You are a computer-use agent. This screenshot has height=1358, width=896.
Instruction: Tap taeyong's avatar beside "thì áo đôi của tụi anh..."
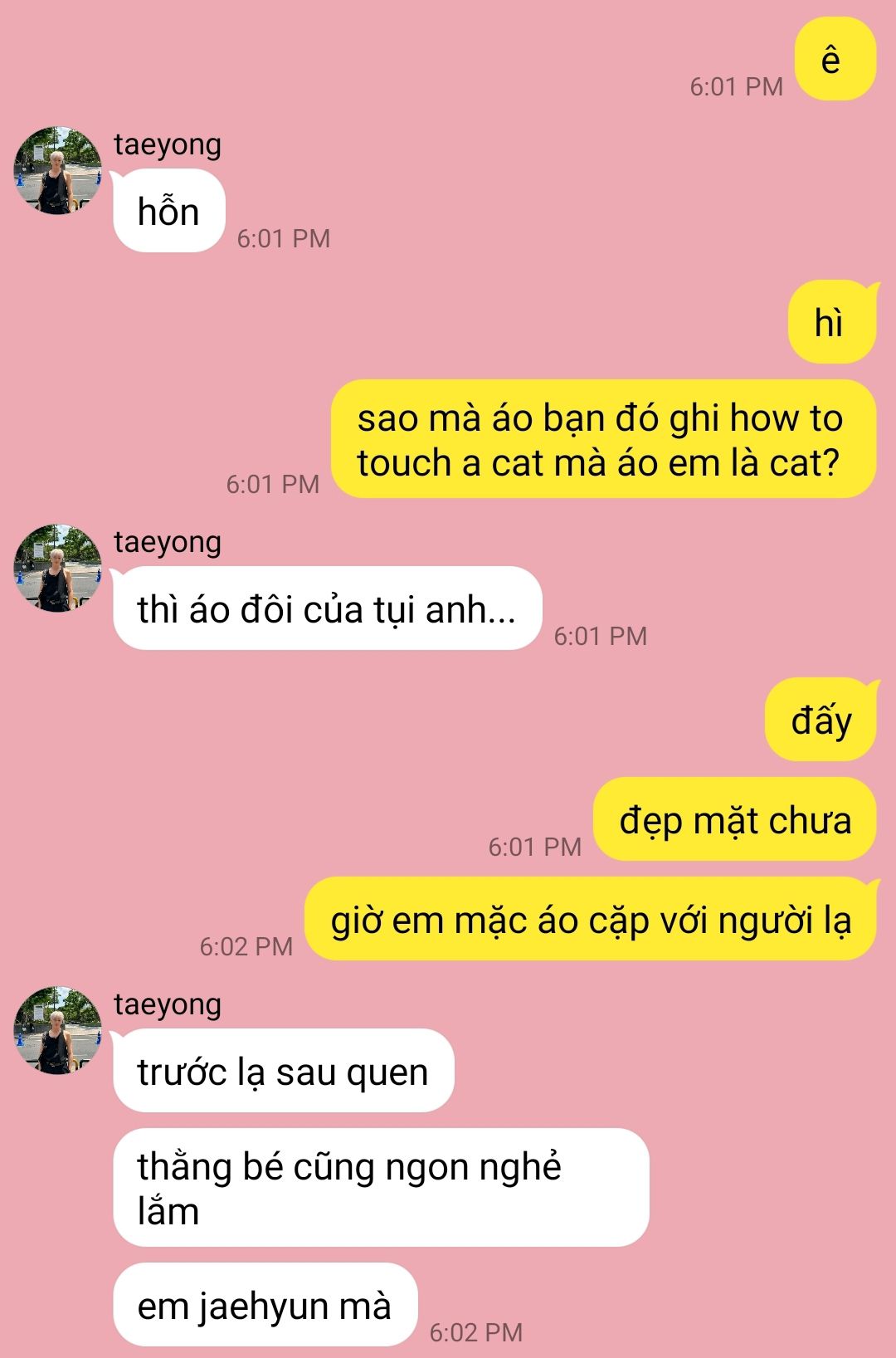coord(57,569)
